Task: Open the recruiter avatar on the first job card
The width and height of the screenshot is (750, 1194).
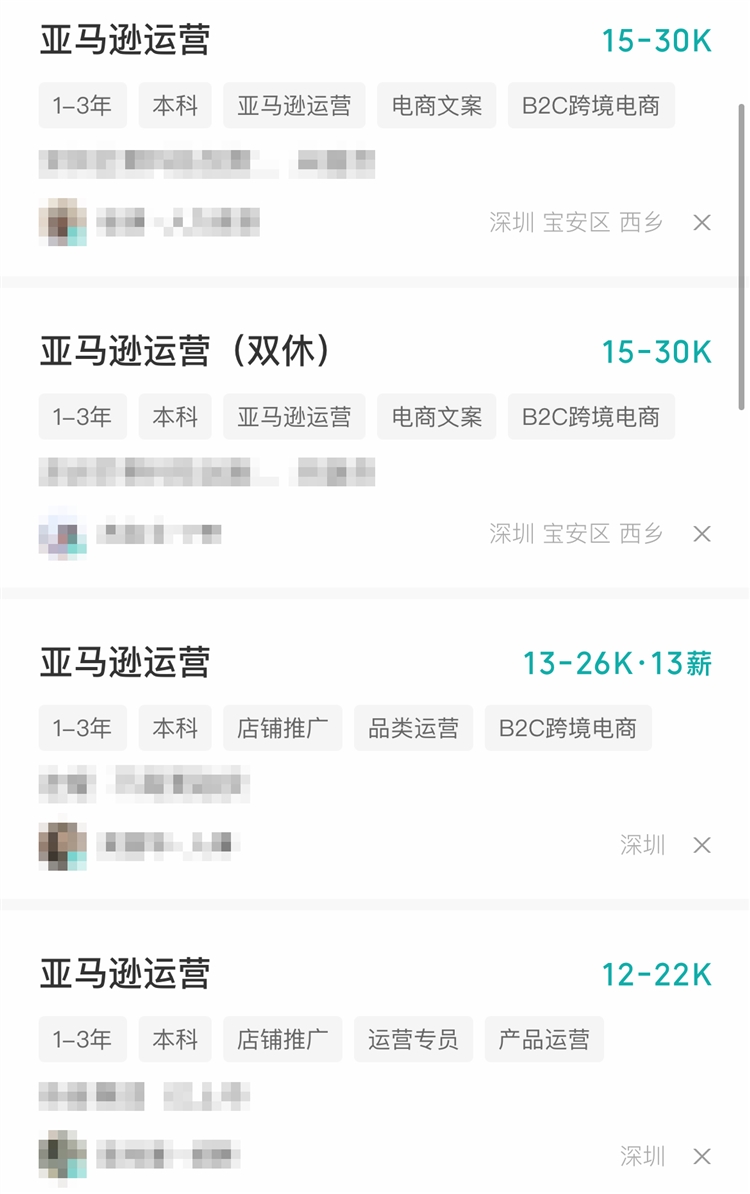Action: [61, 220]
